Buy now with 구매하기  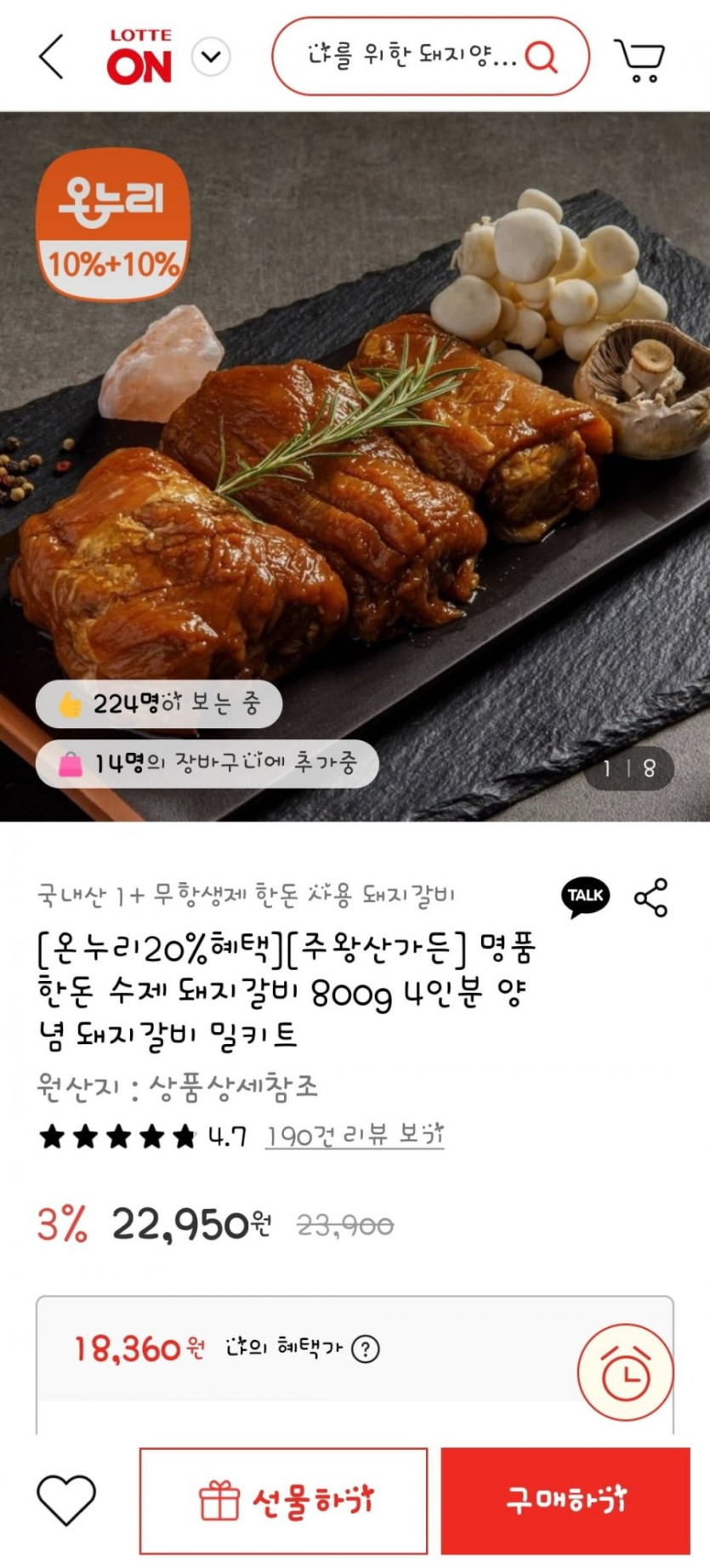(x=565, y=1501)
